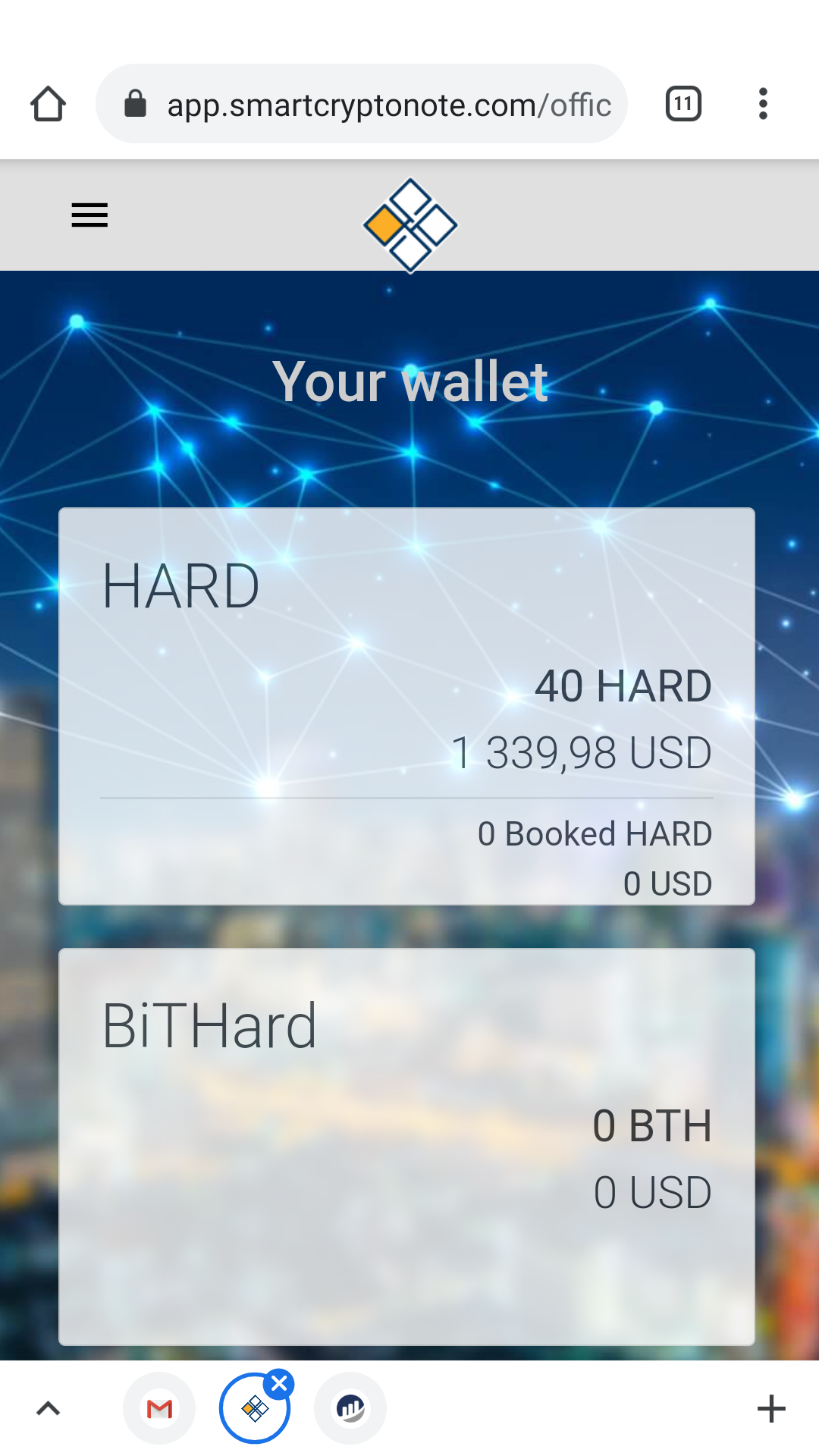The image size is (819, 1456).
Task: Open the BiTHard wallet card
Action: [406, 1146]
